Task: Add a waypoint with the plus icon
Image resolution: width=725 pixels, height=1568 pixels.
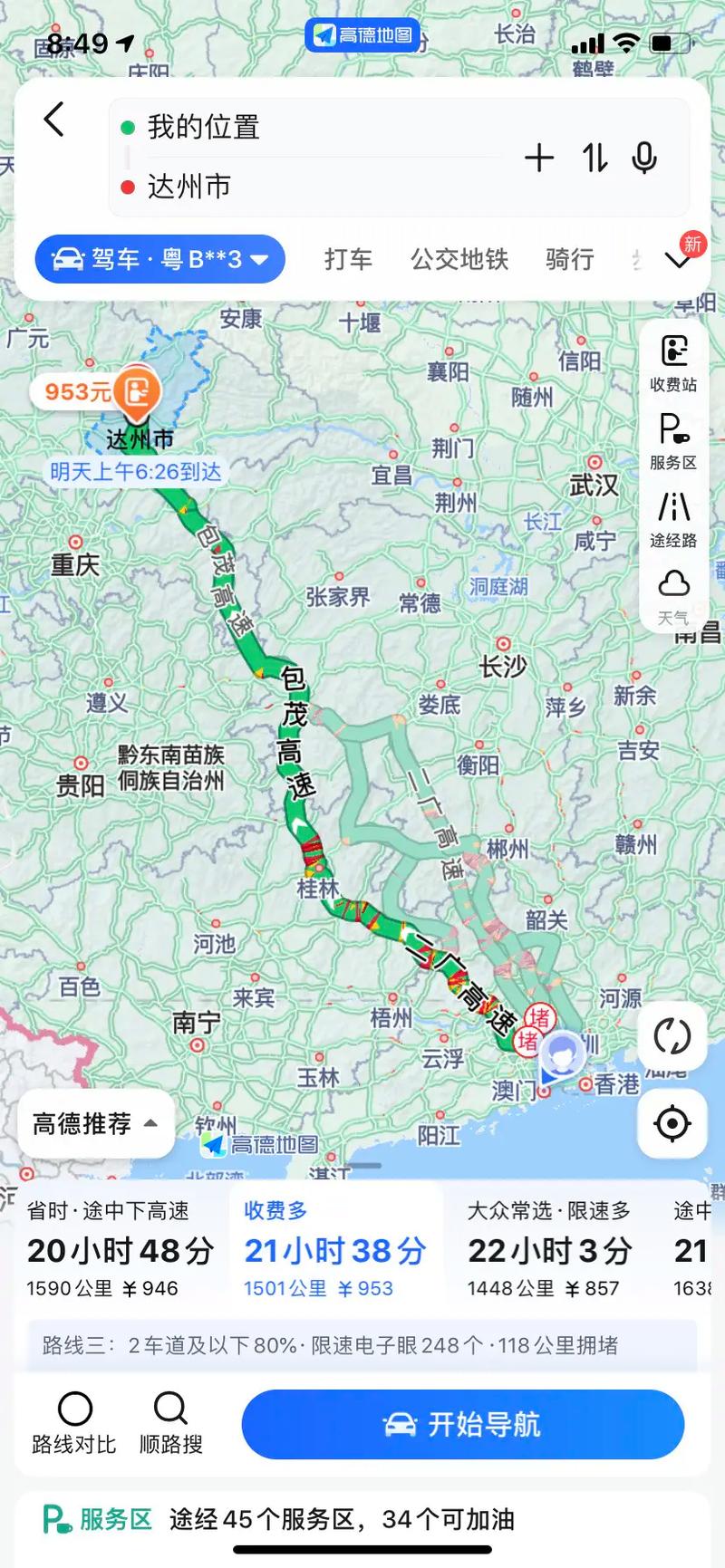Action: coord(539,157)
